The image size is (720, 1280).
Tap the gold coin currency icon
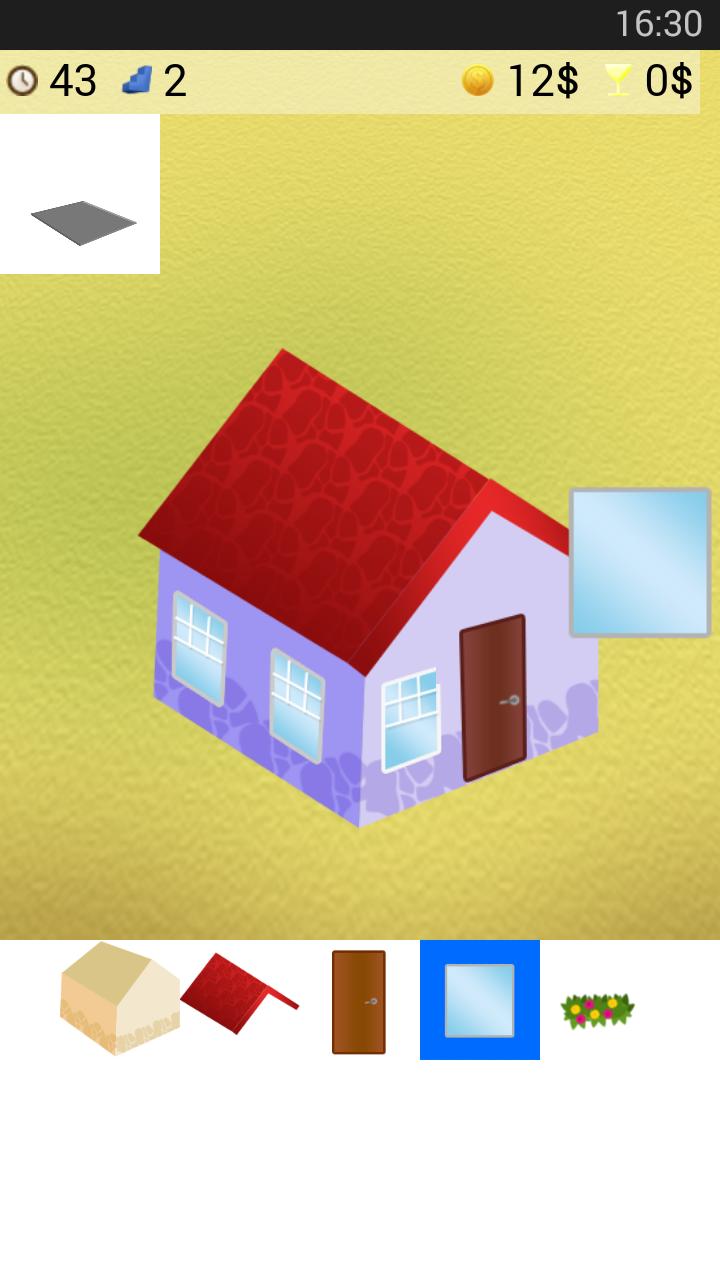pyautogui.click(x=478, y=80)
